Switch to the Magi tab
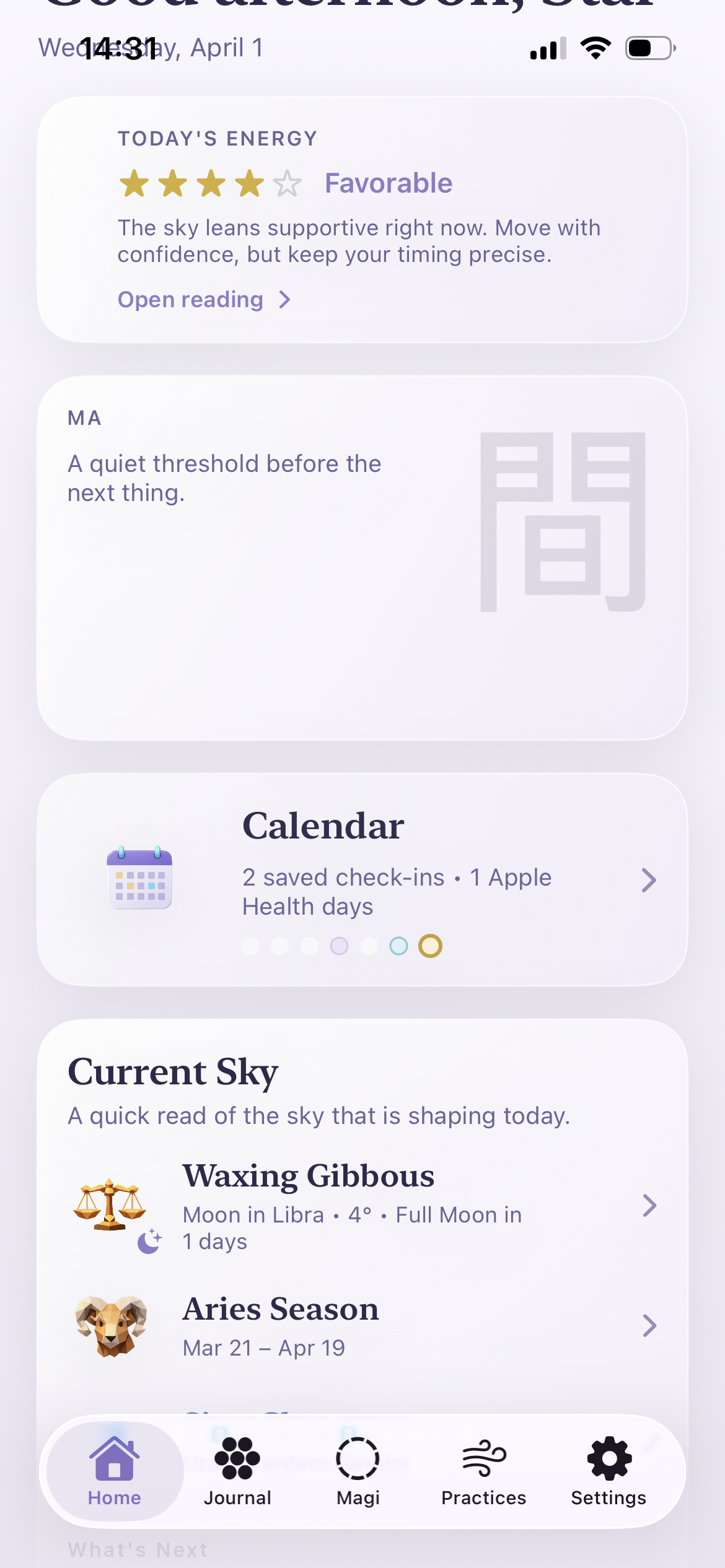Screen dimensions: 725x1568 pyautogui.click(x=358, y=1471)
